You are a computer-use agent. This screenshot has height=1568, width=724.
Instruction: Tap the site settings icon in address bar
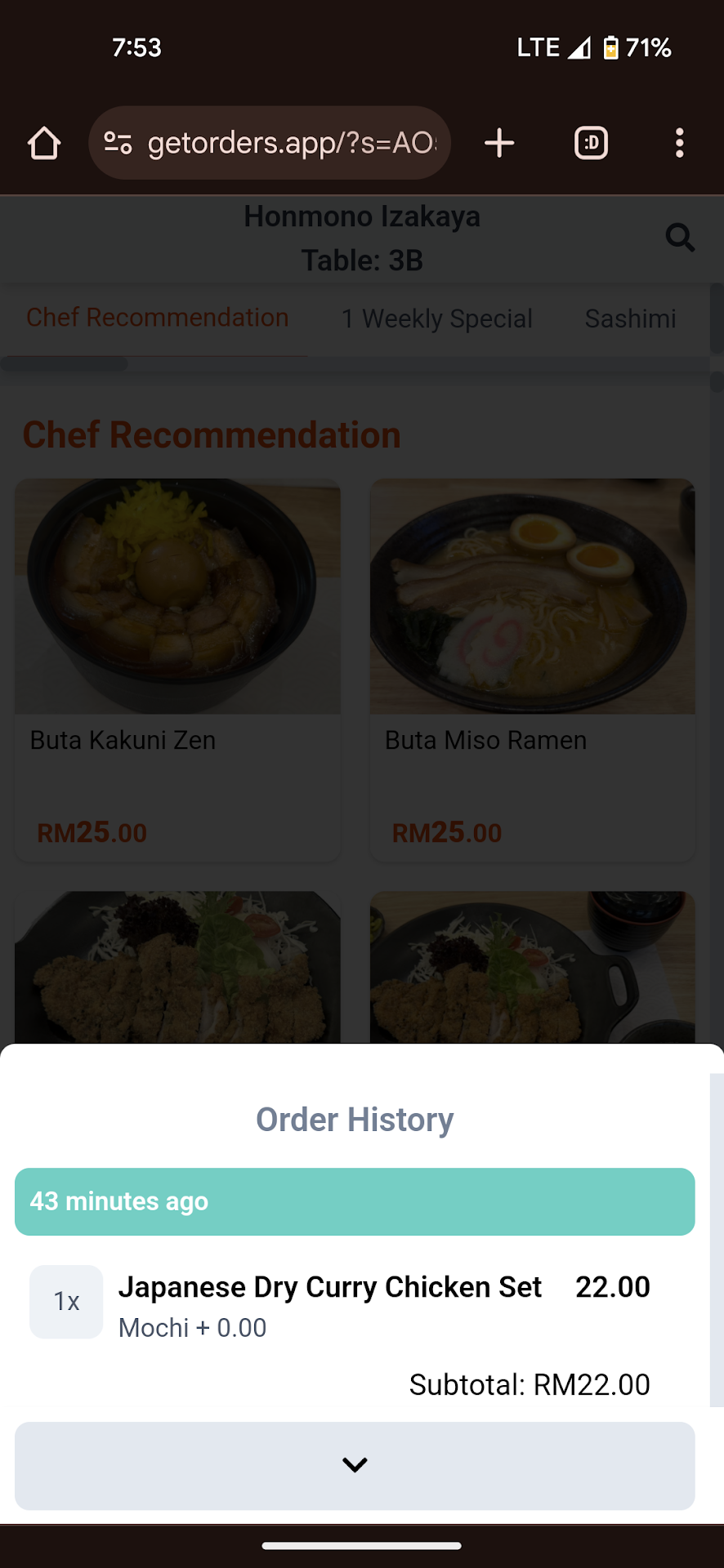point(118,144)
